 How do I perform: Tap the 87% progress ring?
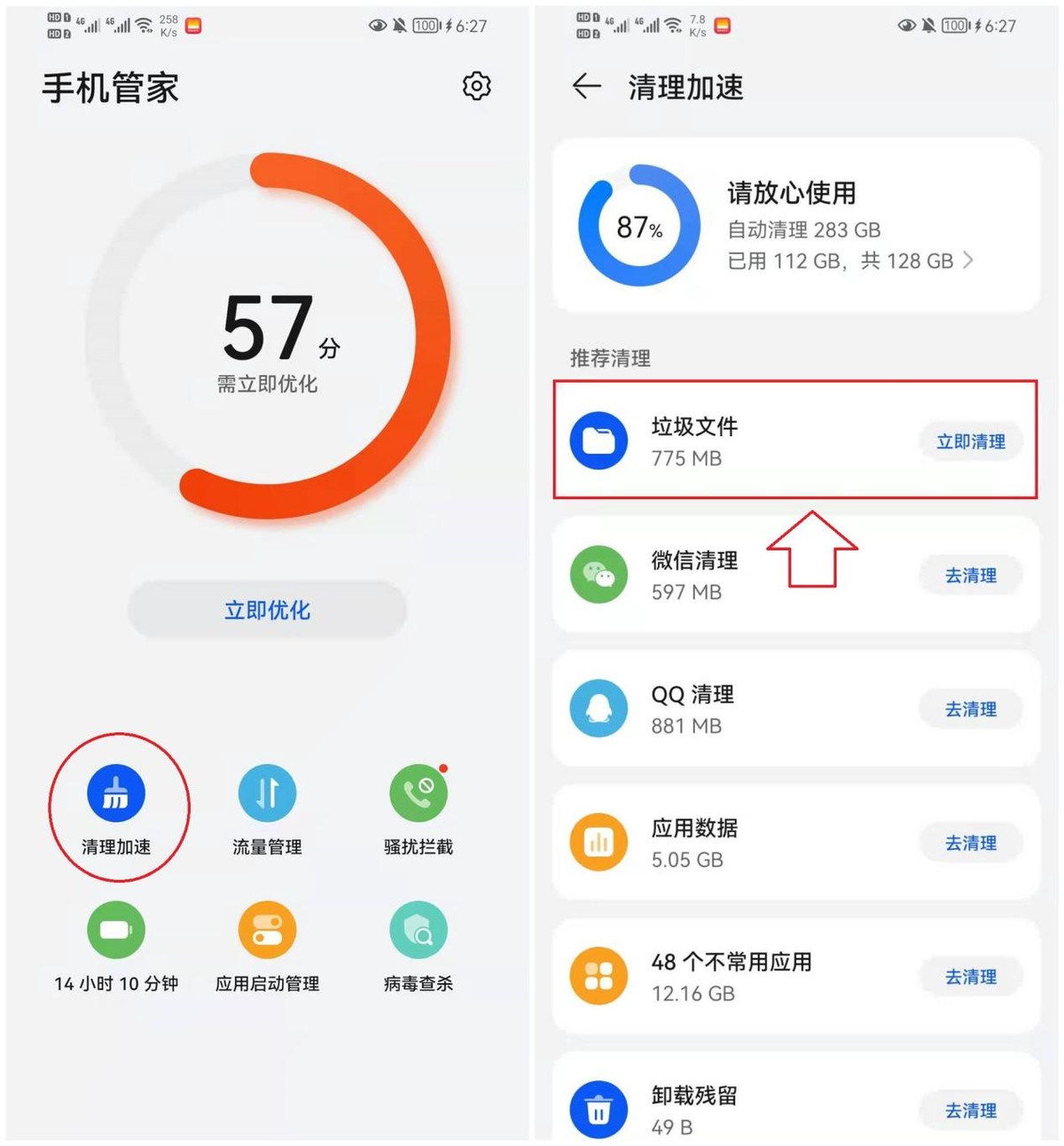(x=638, y=226)
